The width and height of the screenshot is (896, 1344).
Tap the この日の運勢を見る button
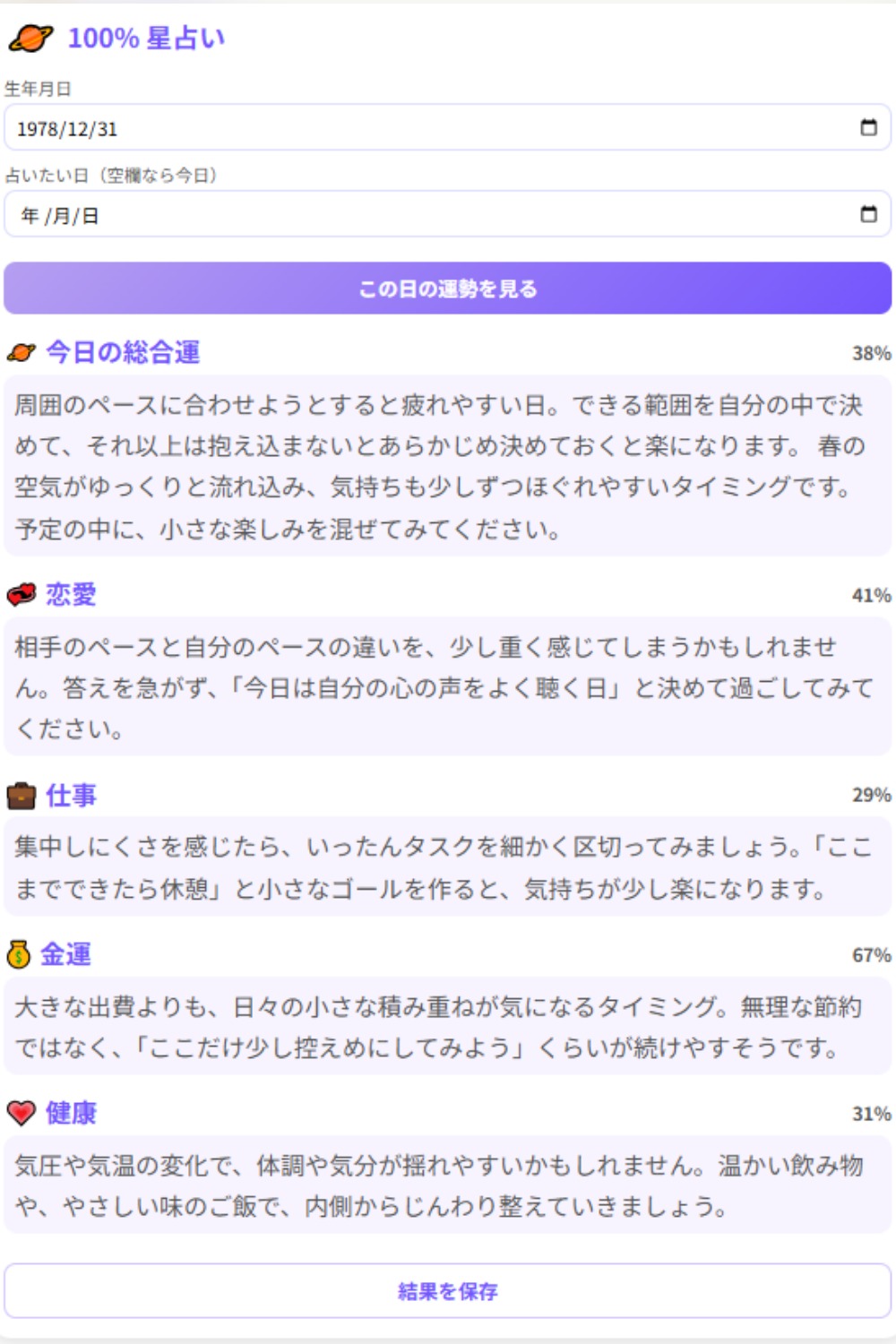[447, 289]
